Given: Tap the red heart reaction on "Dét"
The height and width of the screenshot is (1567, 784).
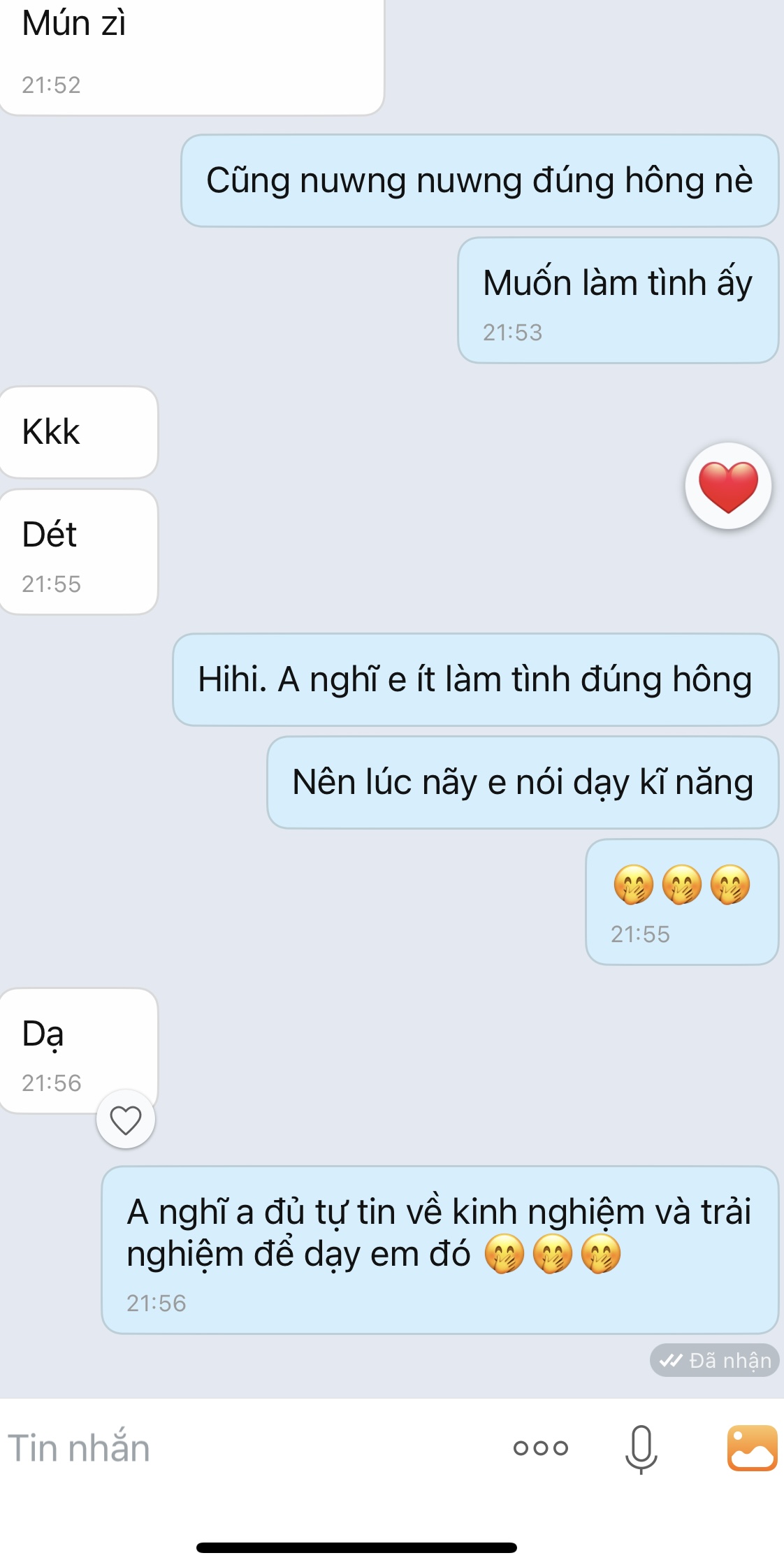Looking at the screenshot, I should [728, 486].
